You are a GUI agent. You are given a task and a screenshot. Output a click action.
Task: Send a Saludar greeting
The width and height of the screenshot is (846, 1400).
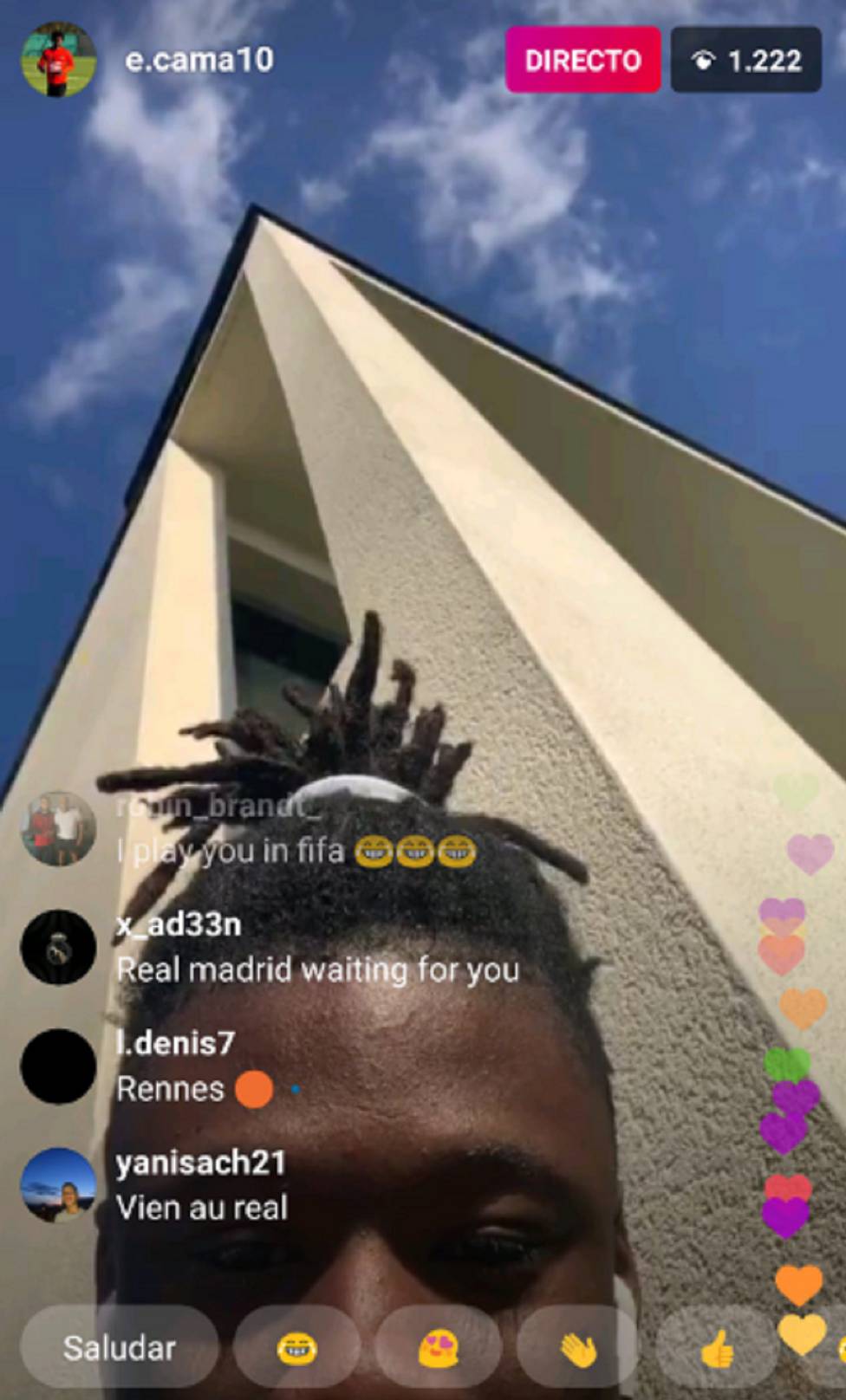pyautogui.click(x=120, y=1347)
